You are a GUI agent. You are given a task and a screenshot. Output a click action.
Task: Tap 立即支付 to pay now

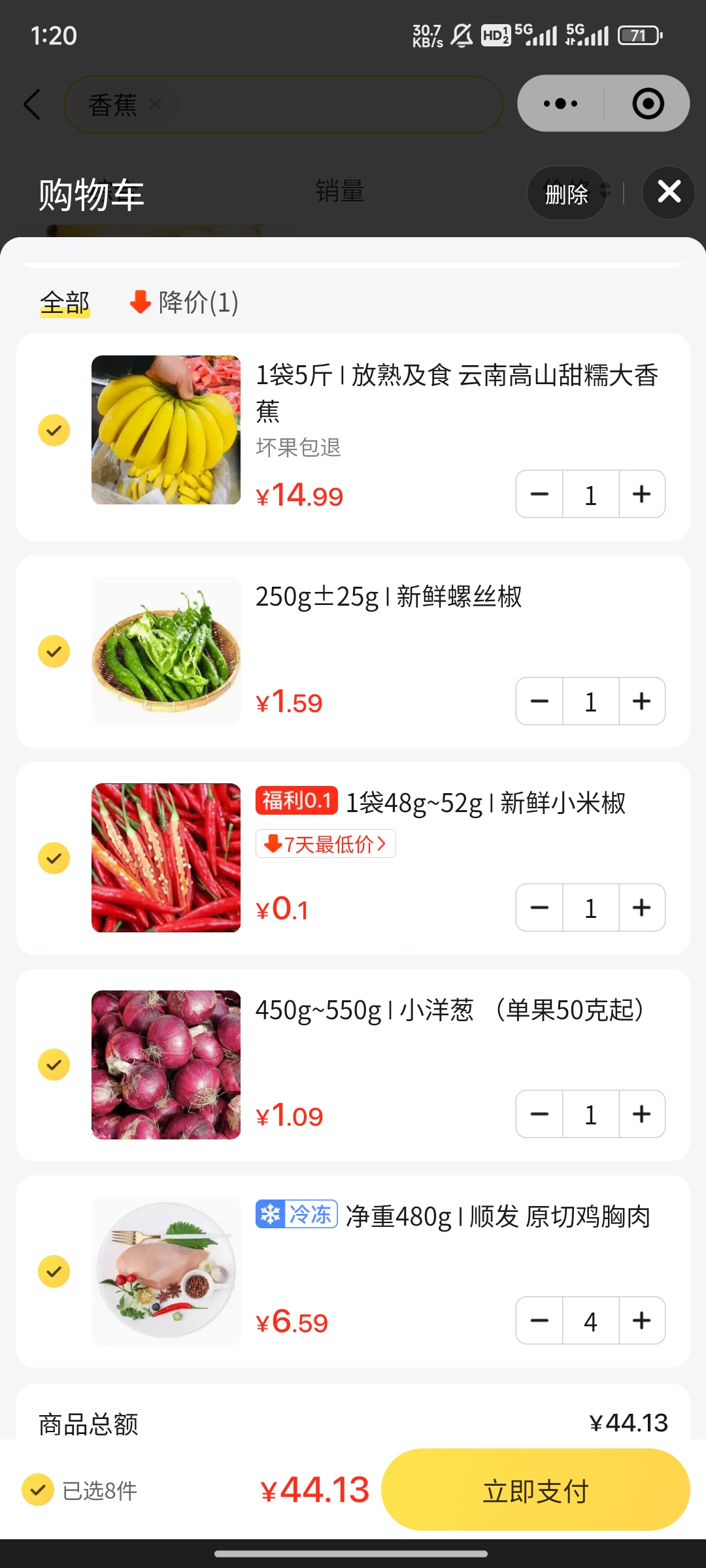(535, 1490)
